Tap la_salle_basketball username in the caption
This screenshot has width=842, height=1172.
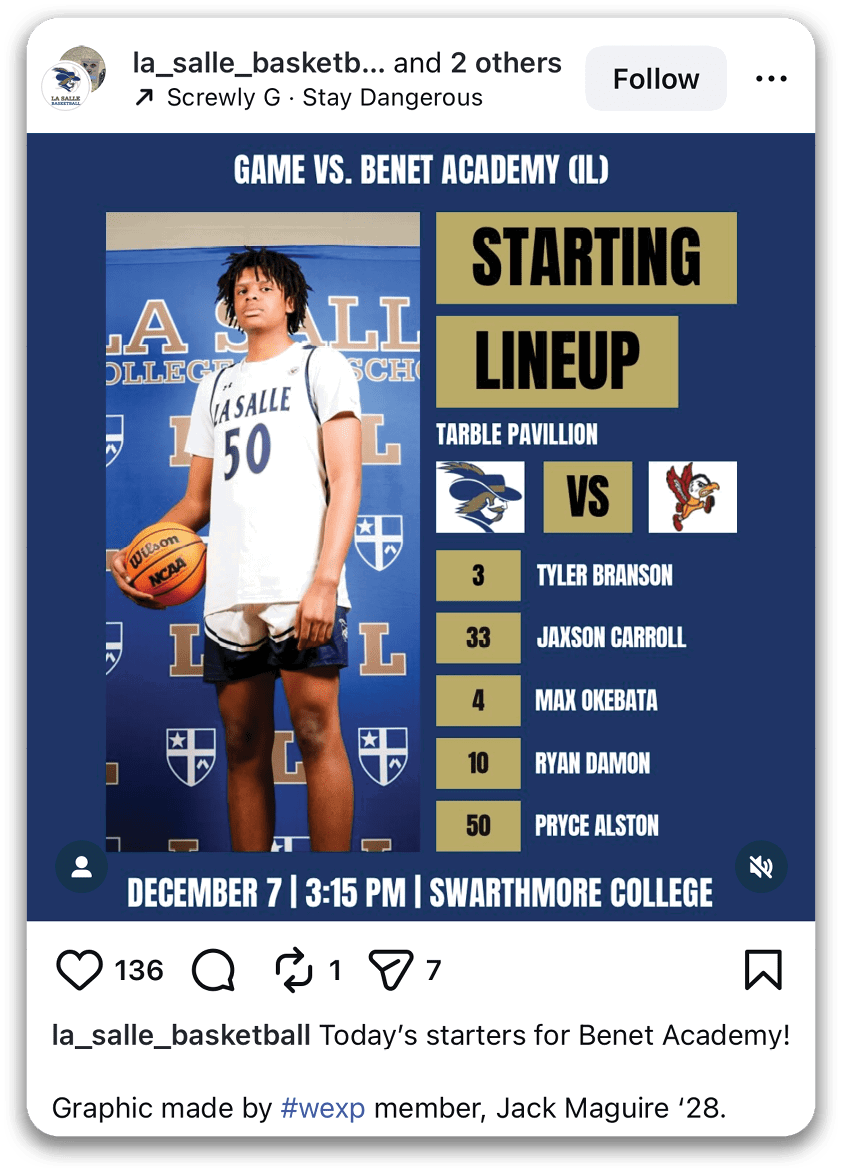pyautogui.click(x=181, y=1035)
